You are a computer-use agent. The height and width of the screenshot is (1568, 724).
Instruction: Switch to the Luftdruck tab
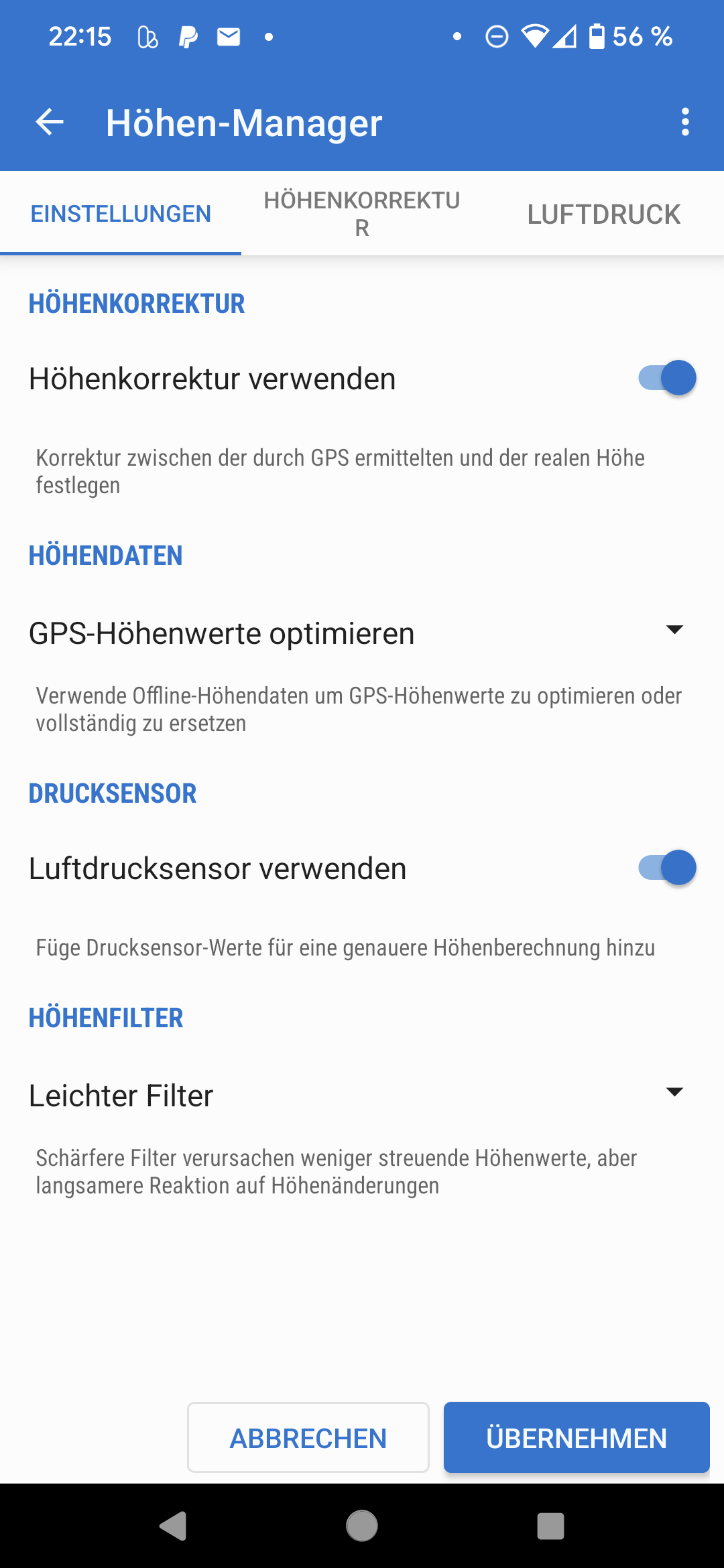(x=603, y=214)
